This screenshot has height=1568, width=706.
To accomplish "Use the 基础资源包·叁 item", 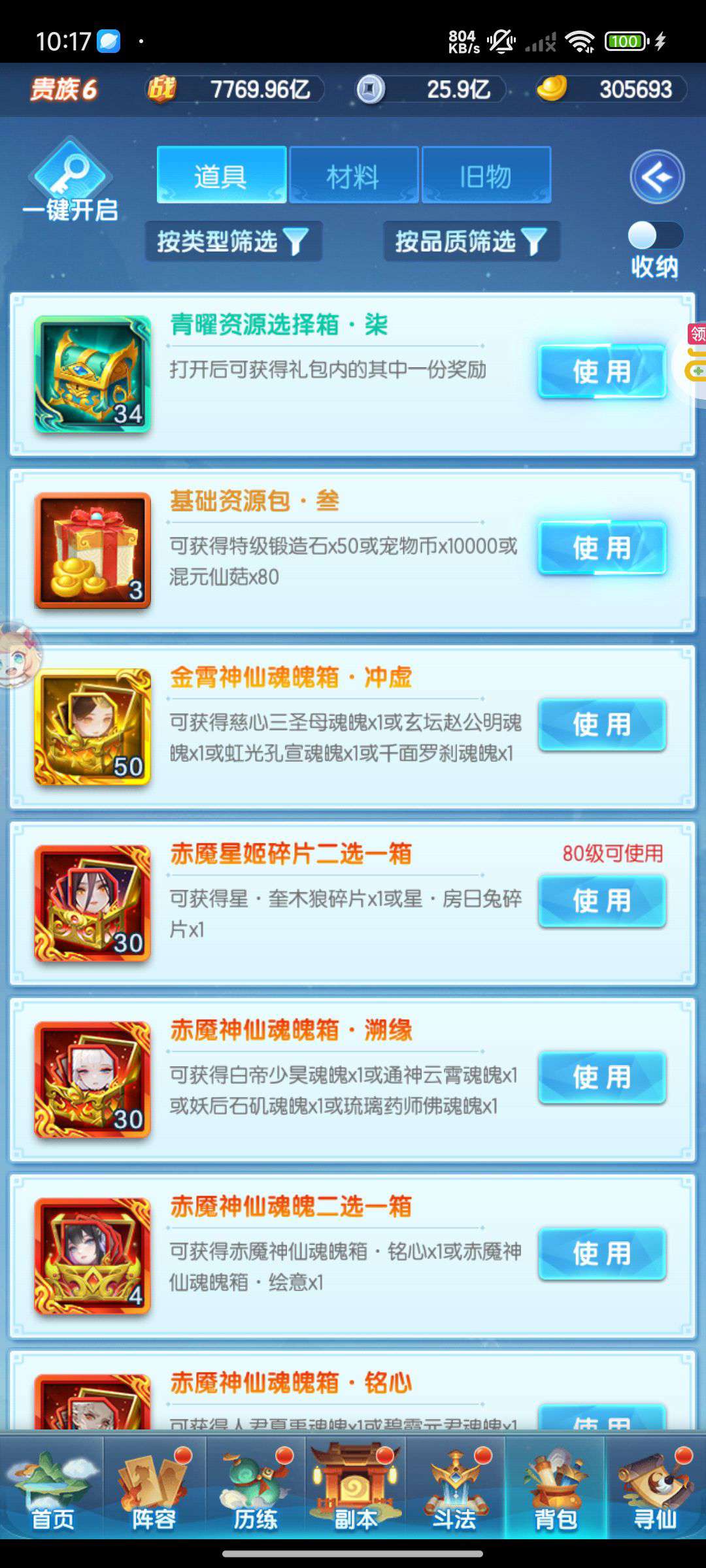I will [602, 547].
